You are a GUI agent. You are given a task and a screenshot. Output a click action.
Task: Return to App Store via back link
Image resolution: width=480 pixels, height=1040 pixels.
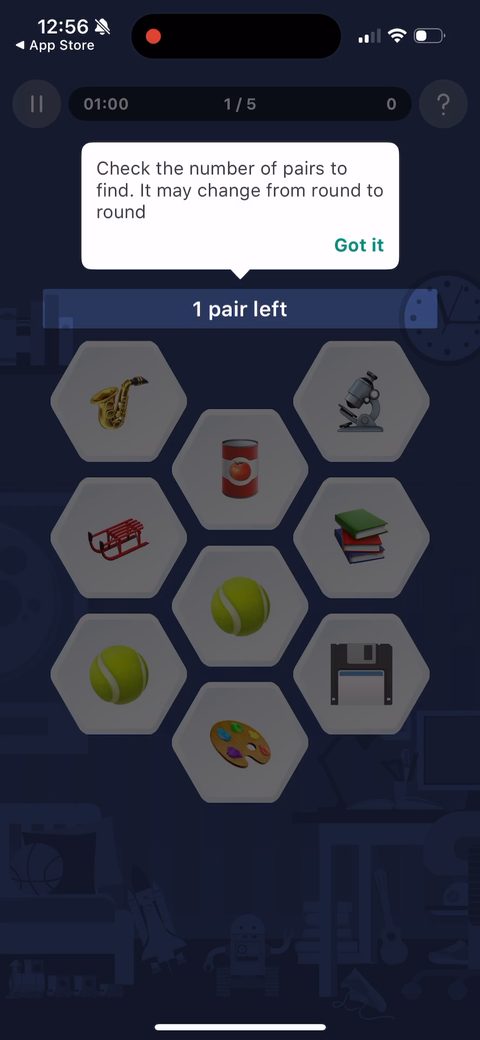(x=55, y=46)
